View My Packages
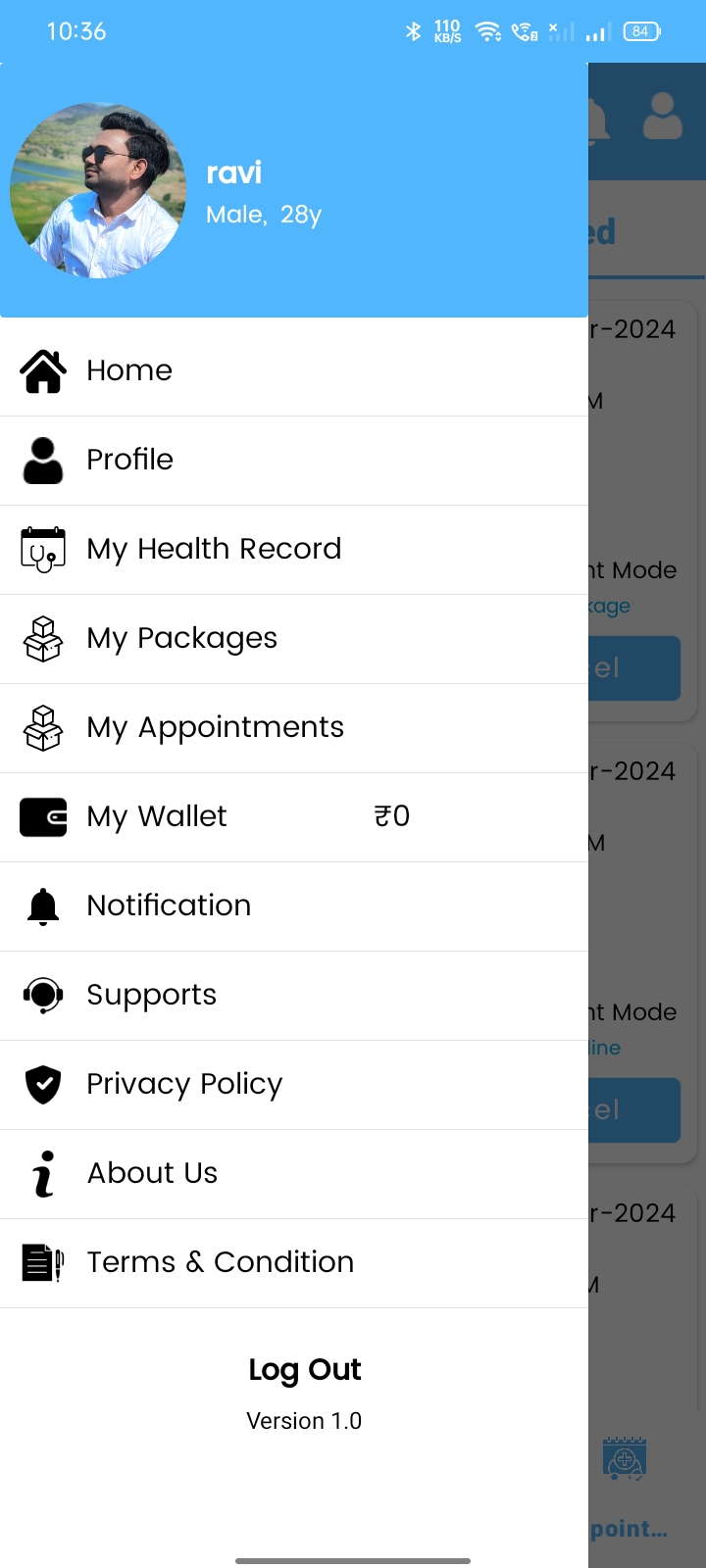Image resolution: width=706 pixels, height=1568 pixels. 294,639
